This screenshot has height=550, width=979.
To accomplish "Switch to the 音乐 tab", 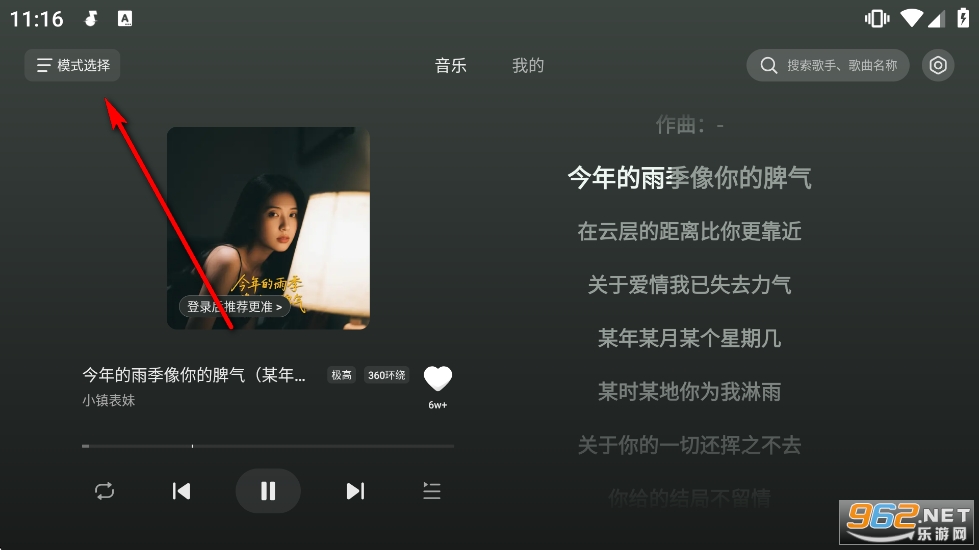I will coord(451,66).
